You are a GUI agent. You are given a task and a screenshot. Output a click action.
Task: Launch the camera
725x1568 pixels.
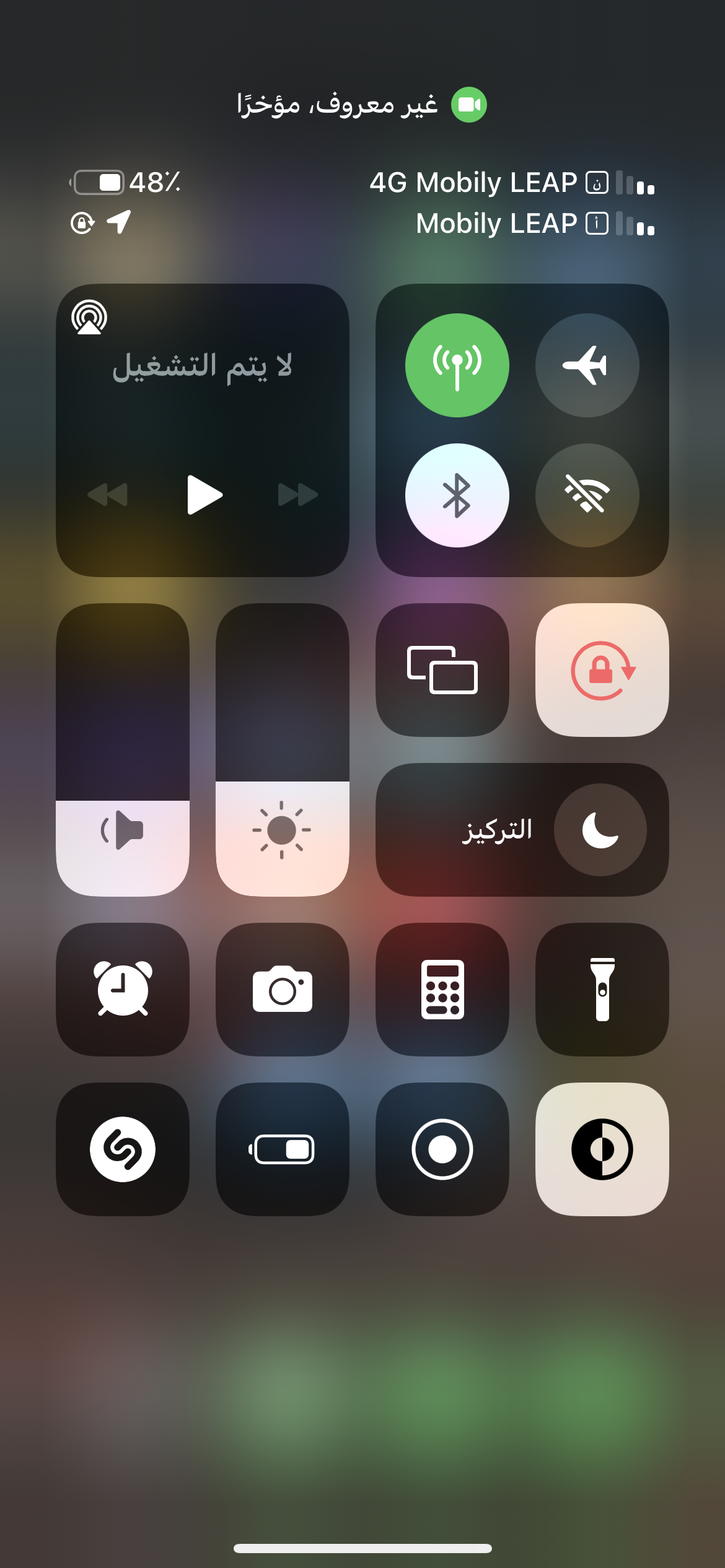coord(283,989)
